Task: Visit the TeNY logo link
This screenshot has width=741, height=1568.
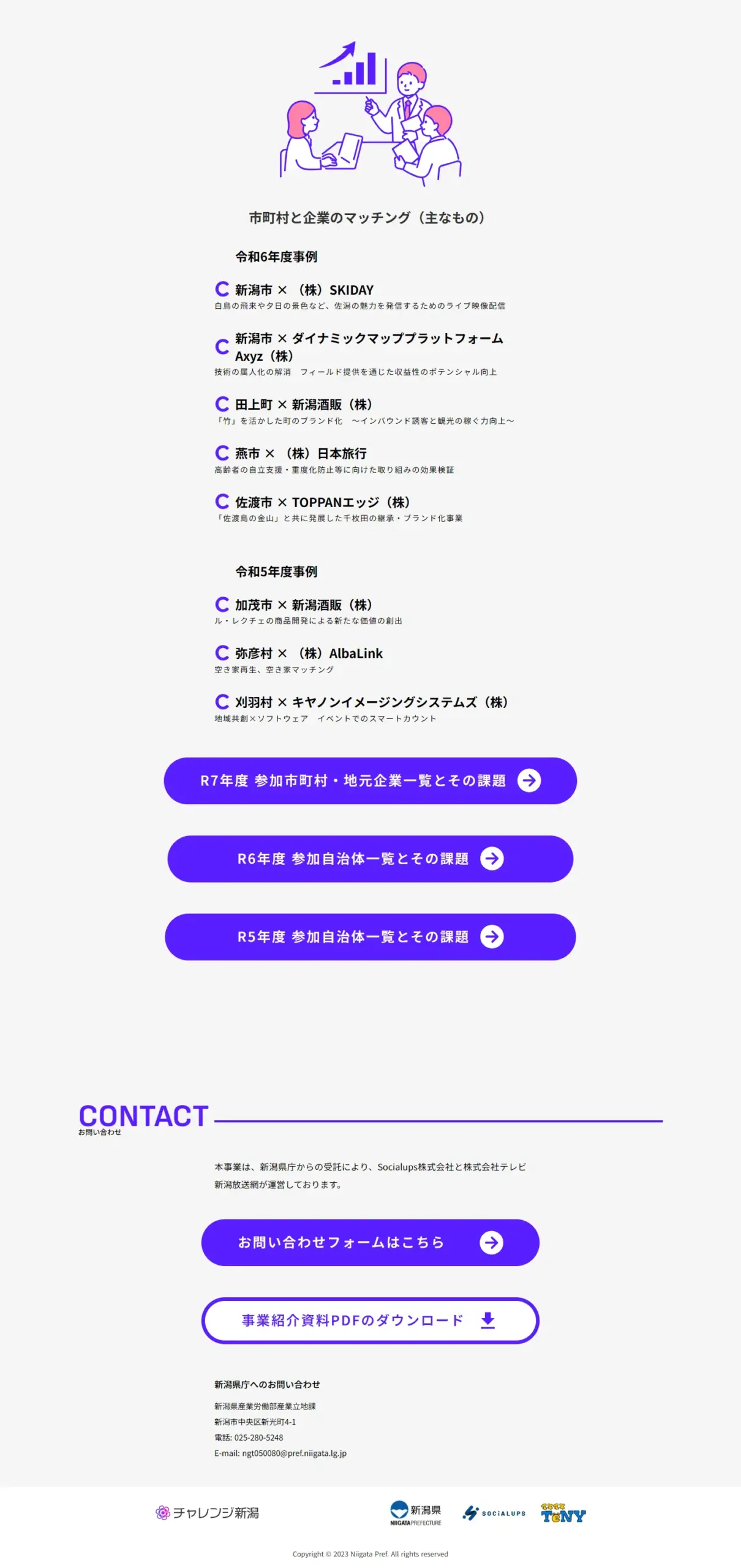Action: [x=563, y=1512]
